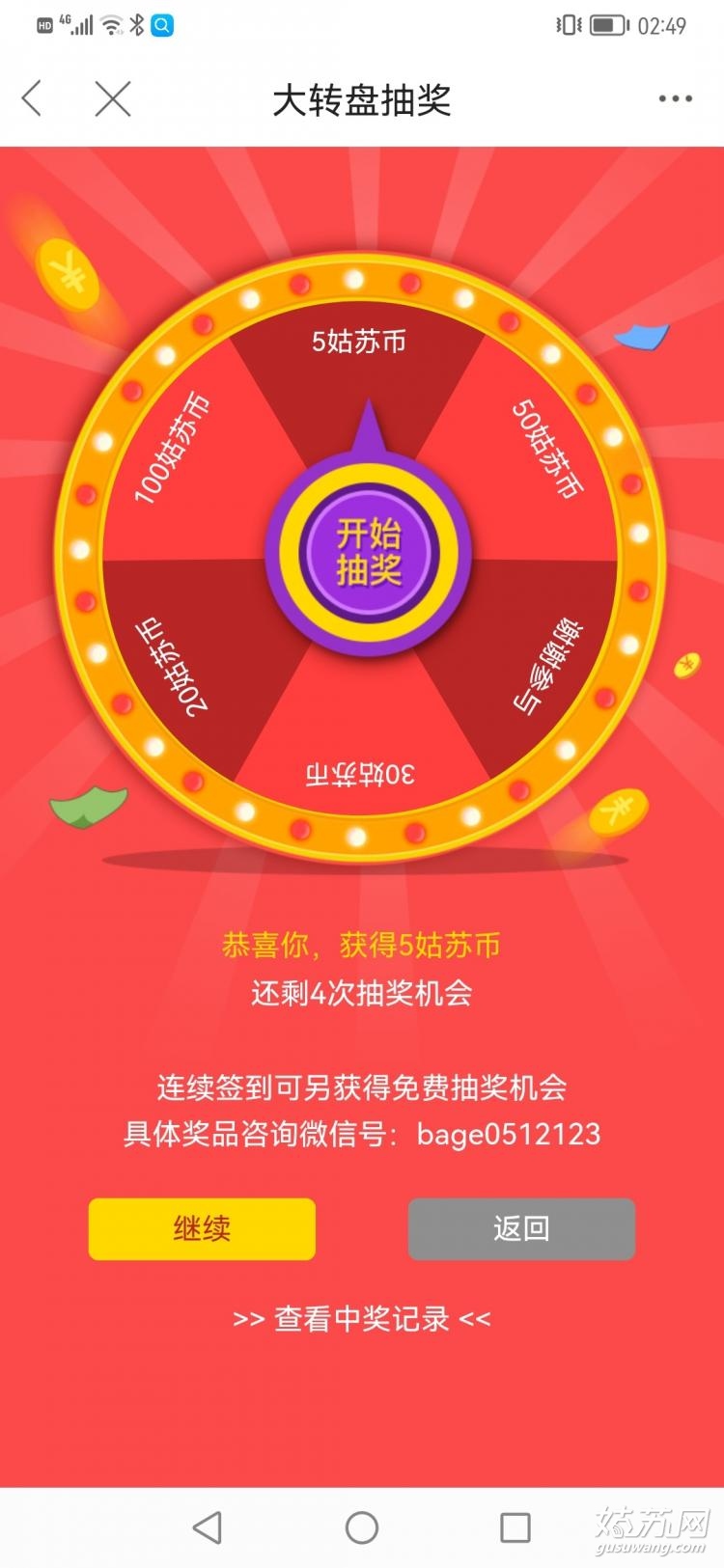Image resolution: width=724 pixels, height=1568 pixels.
Task: Tap the yellow 继续 button
Action: point(202,1228)
